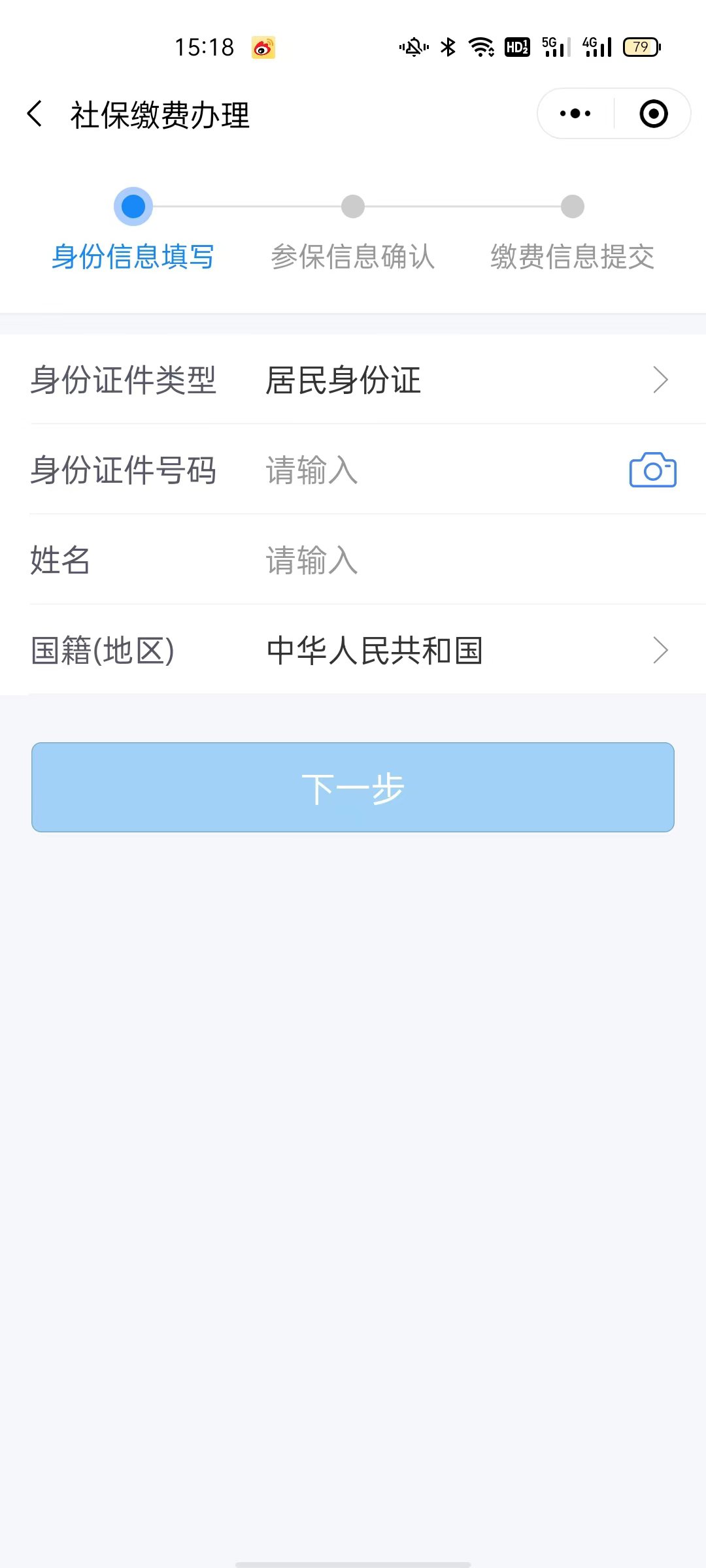Focus the 姓名 input field
706x1568 pixels.
[x=458, y=560]
